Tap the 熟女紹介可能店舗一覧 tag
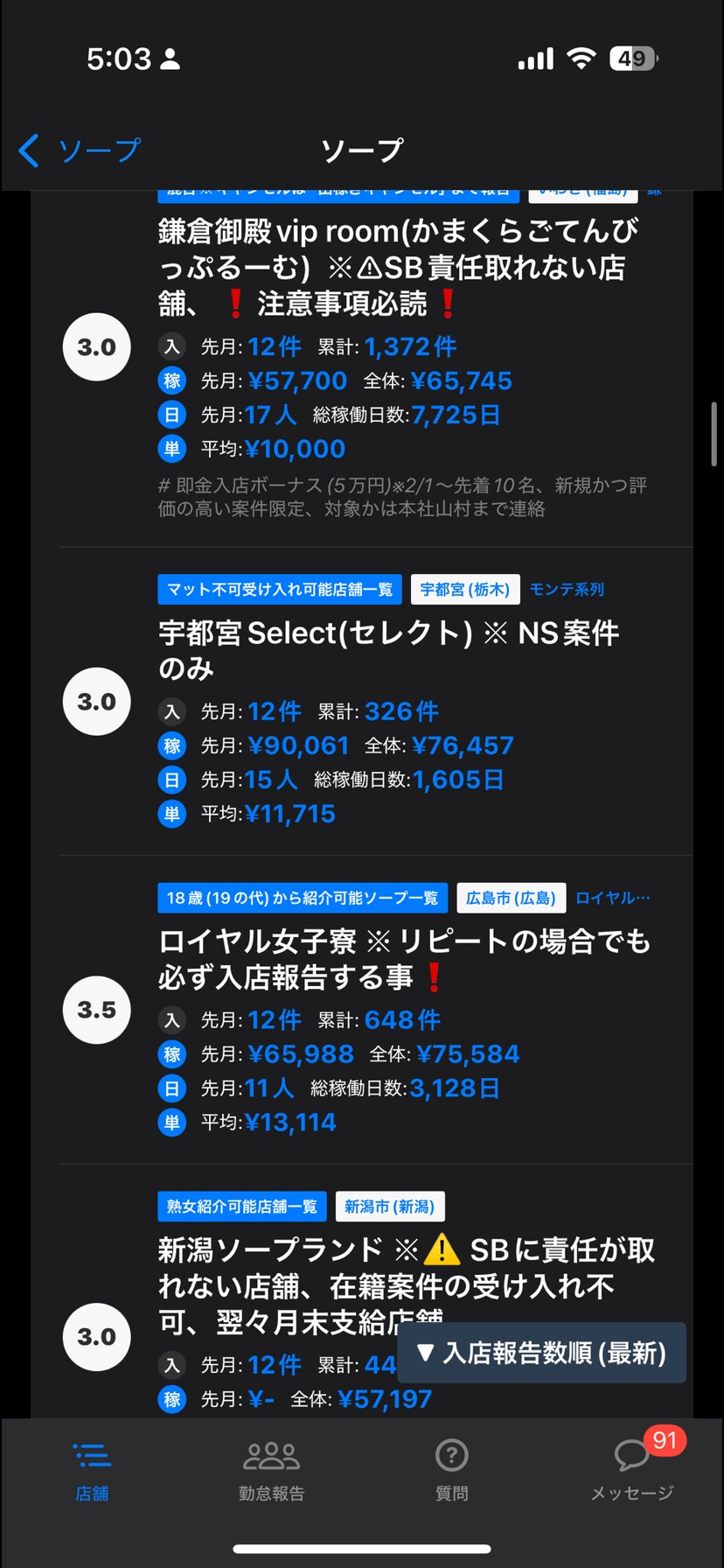 pos(242,1207)
